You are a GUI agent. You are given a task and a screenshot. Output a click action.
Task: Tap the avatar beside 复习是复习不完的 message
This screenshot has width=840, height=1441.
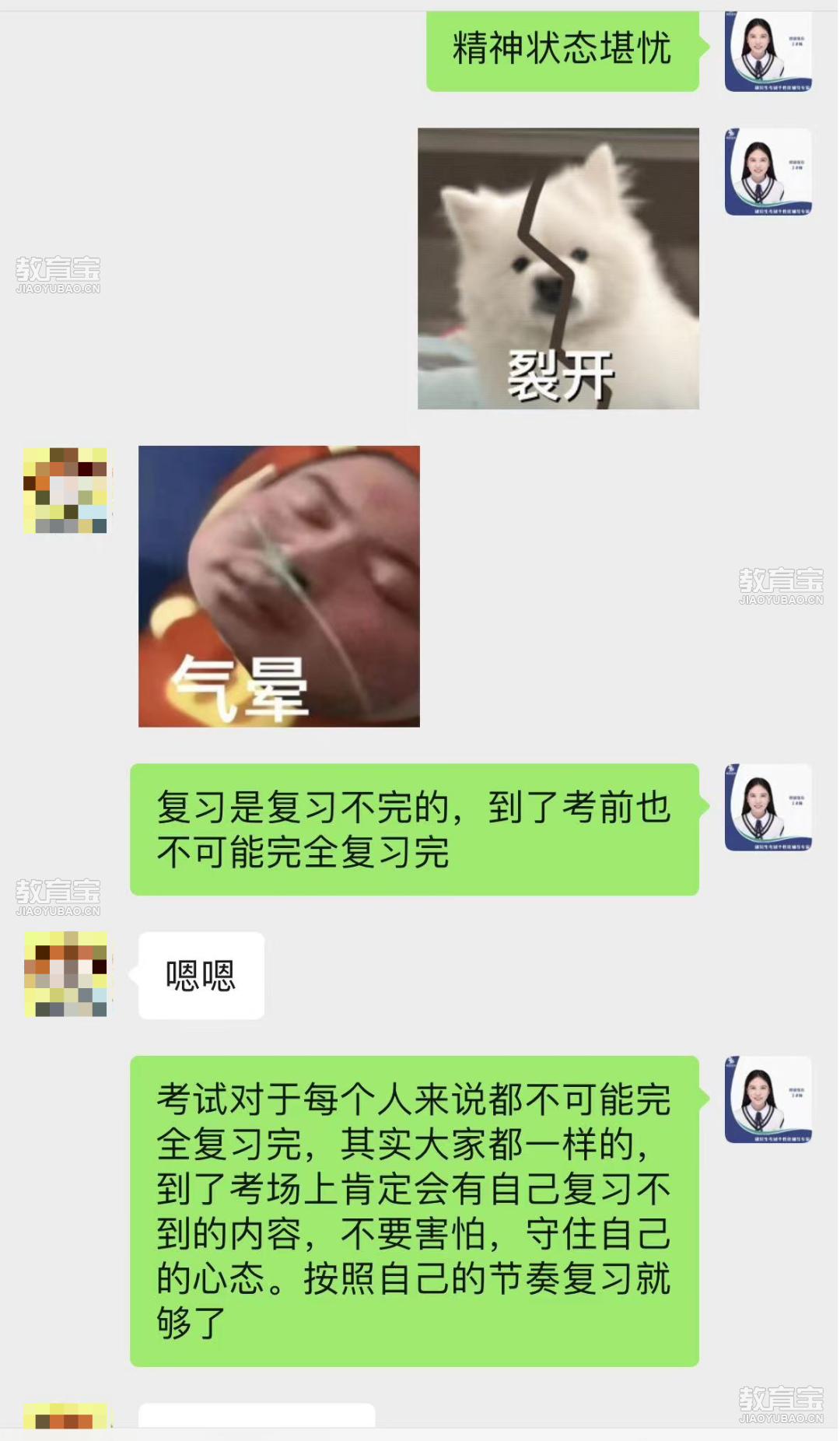tap(768, 807)
